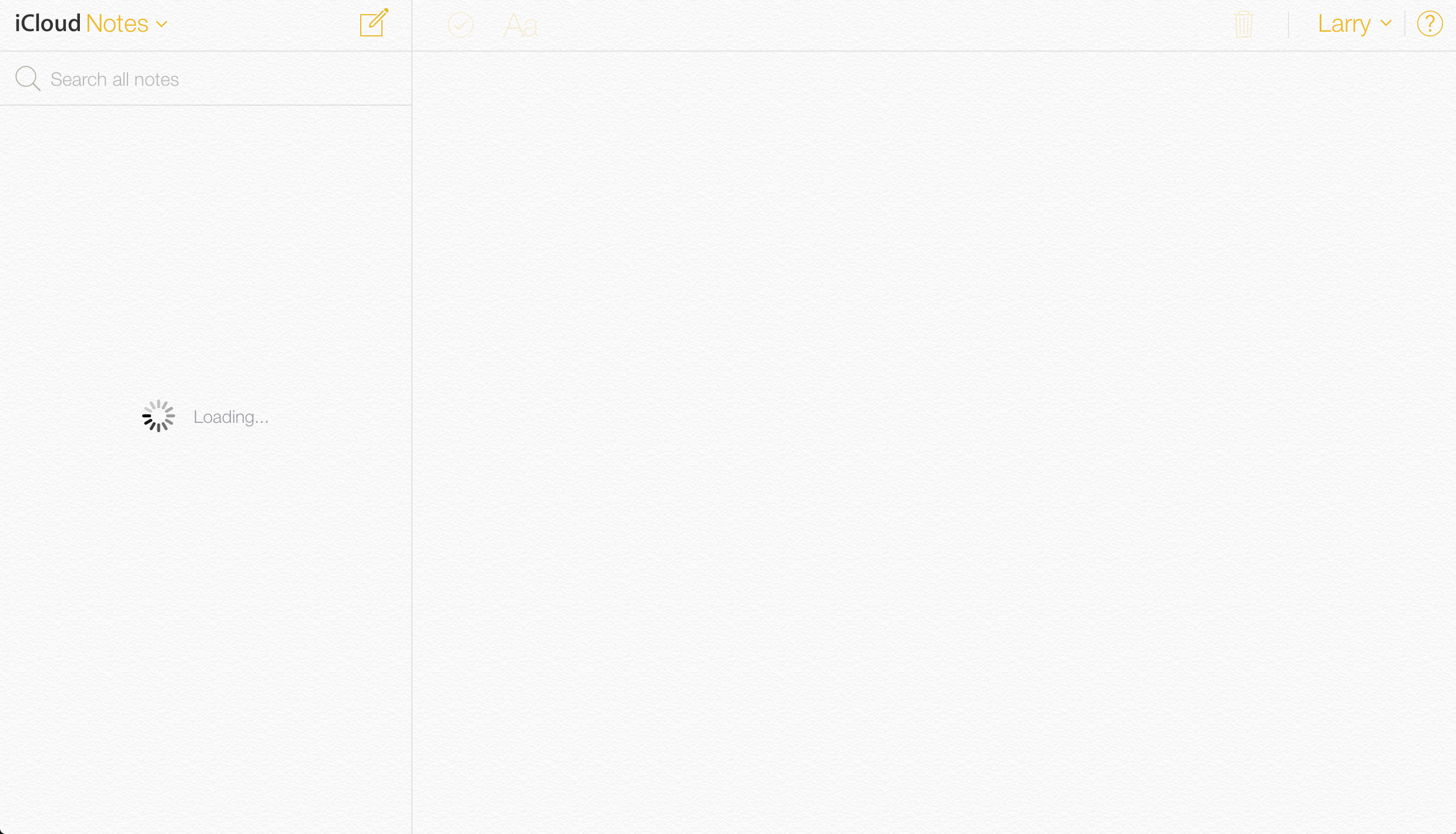Screen dimensions: 1456x834
Task: Open the Aa text format options
Action: 520,26
